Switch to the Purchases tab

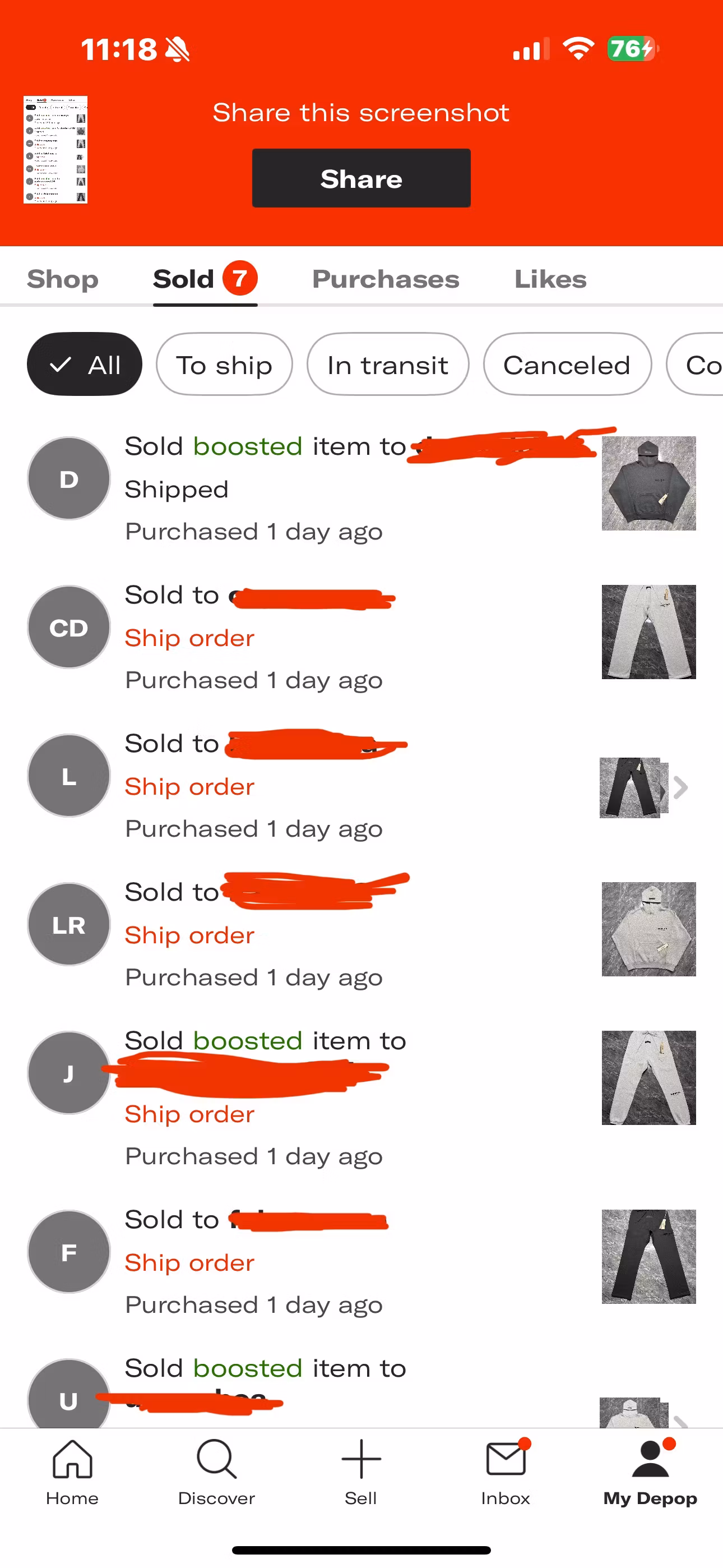384,279
